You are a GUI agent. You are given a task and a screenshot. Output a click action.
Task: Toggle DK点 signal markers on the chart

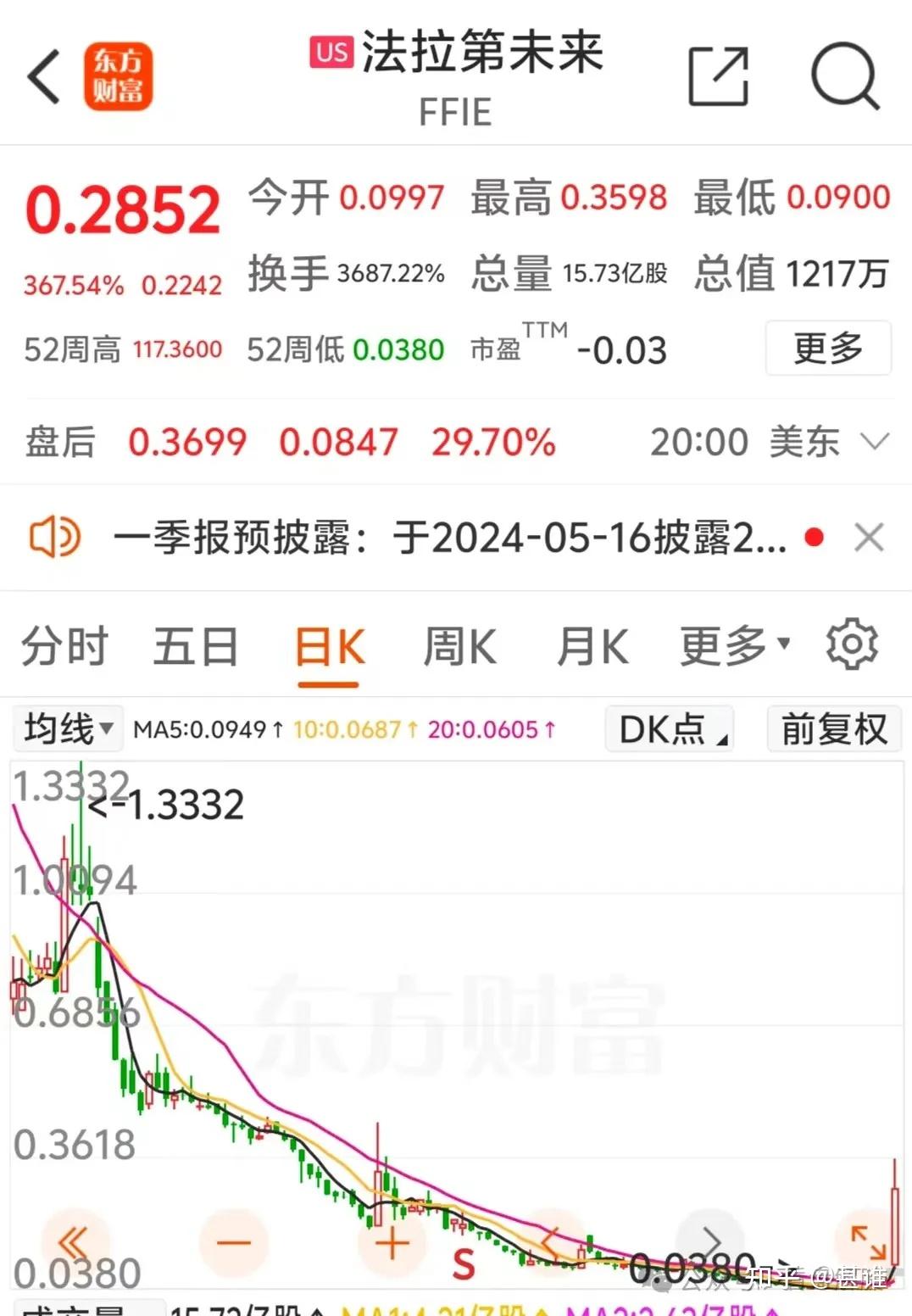pos(668,728)
